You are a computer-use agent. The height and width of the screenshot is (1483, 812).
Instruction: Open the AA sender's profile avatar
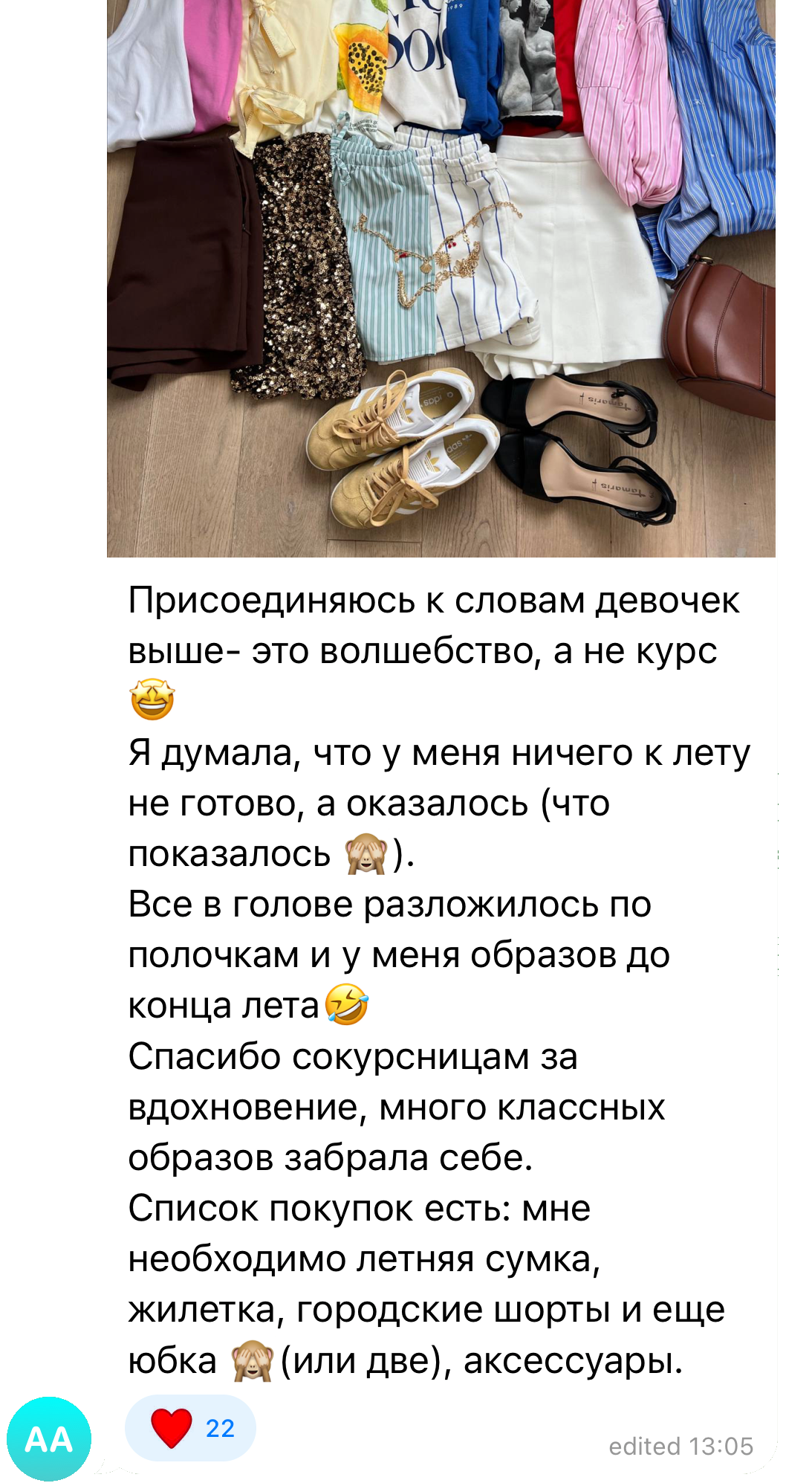49,1439
